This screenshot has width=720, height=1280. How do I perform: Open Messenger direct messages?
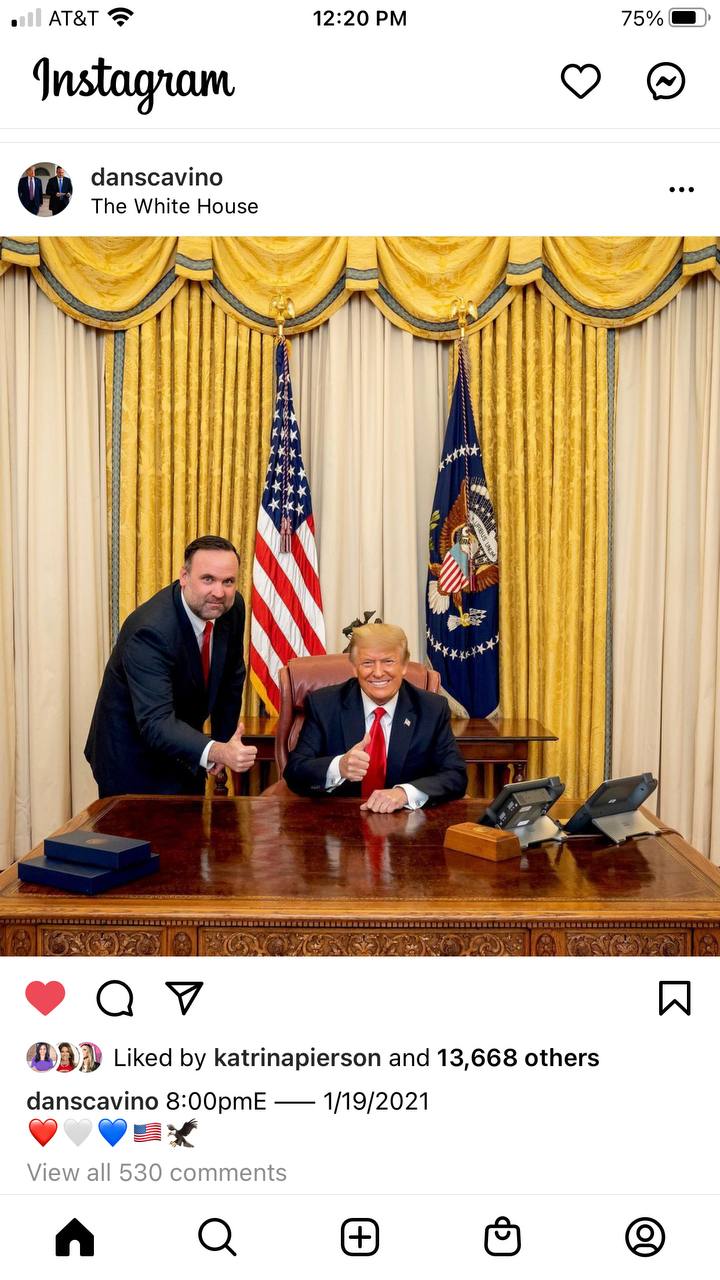[x=666, y=81]
